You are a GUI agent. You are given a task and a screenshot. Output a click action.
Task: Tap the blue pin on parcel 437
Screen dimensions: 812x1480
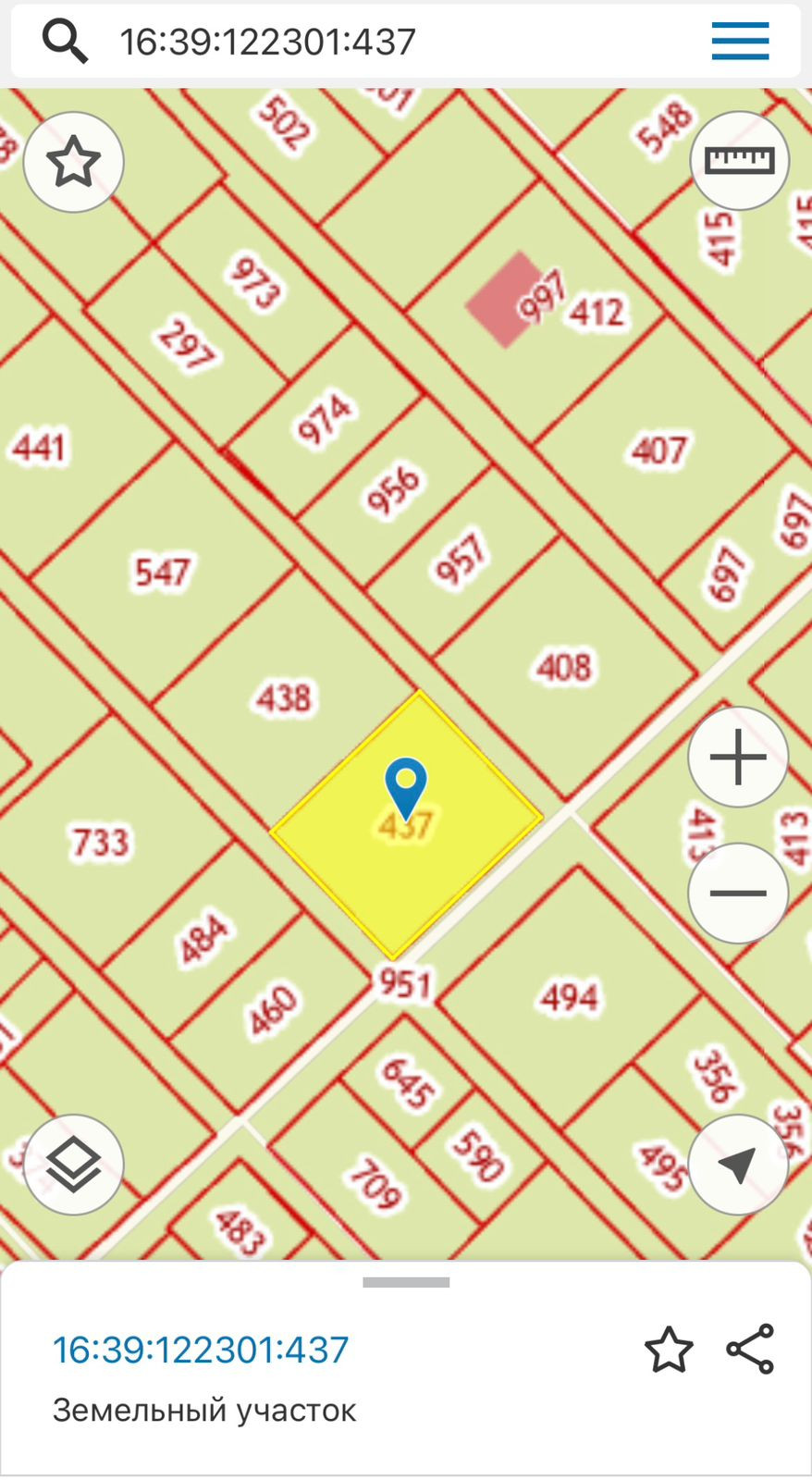(405, 786)
